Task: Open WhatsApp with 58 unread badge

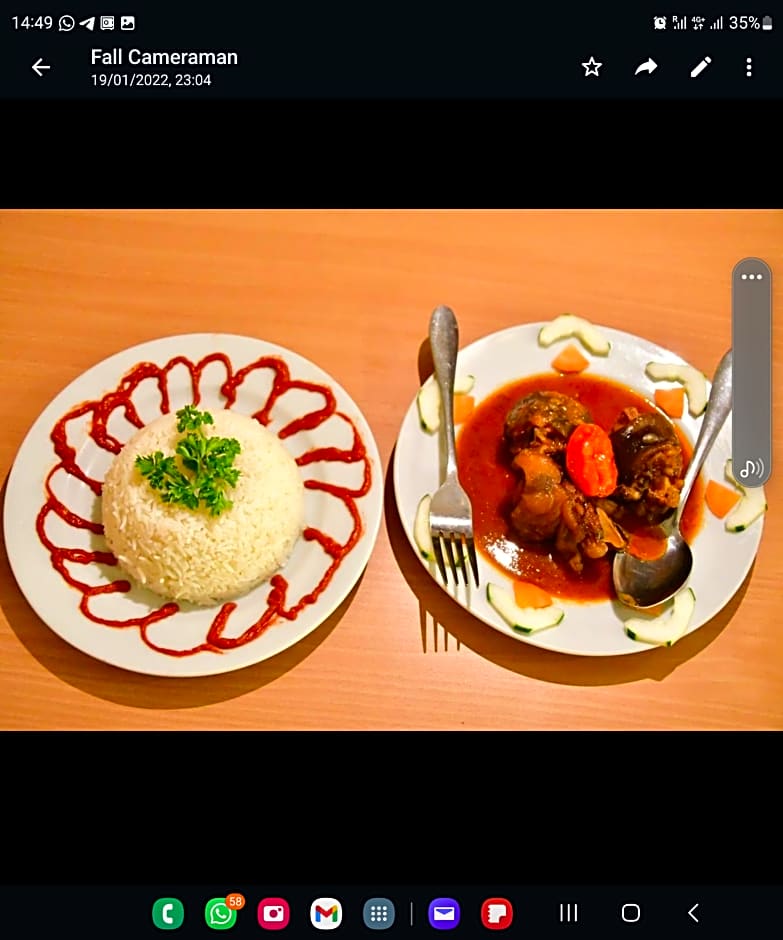Action: click(x=221, y=913)
